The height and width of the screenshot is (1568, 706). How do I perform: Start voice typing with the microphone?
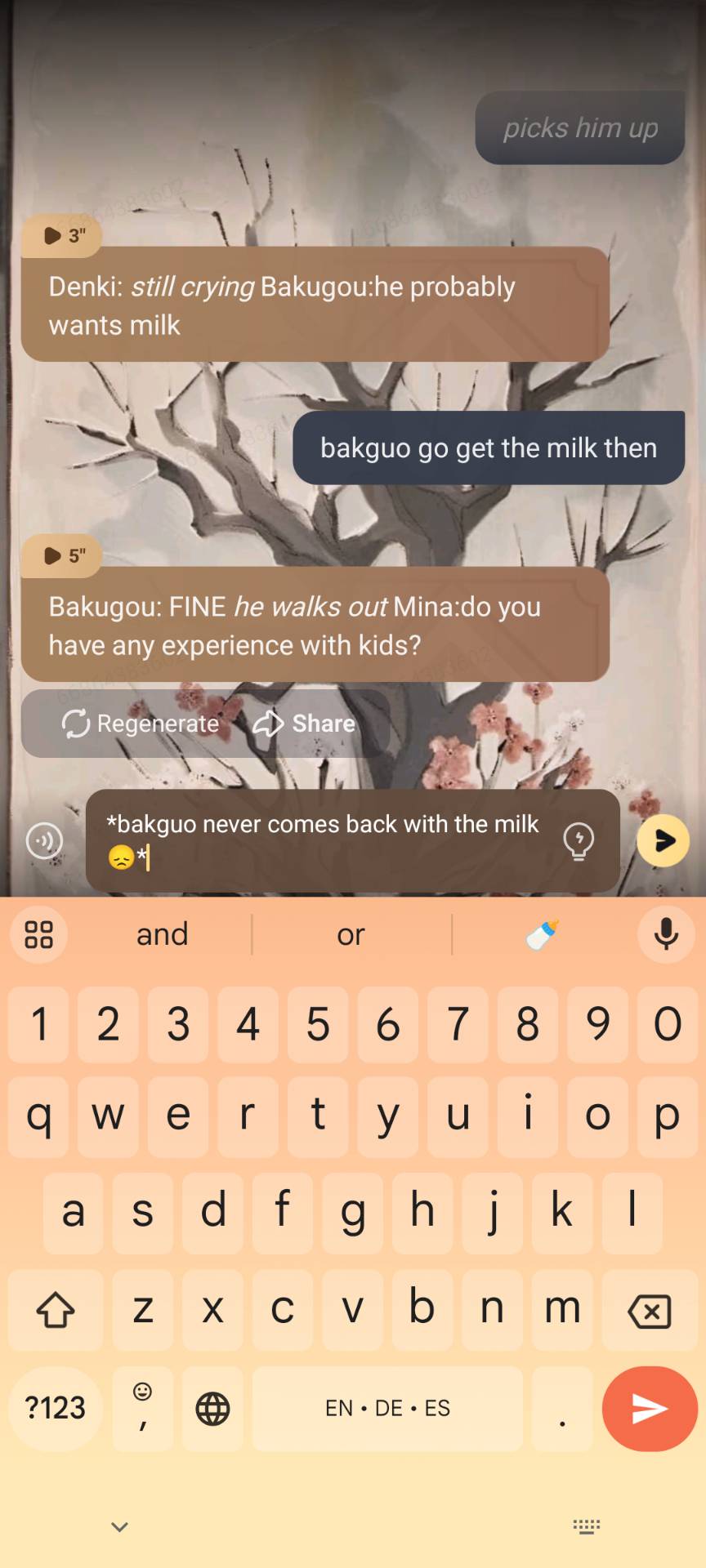(x=666, y=934)
